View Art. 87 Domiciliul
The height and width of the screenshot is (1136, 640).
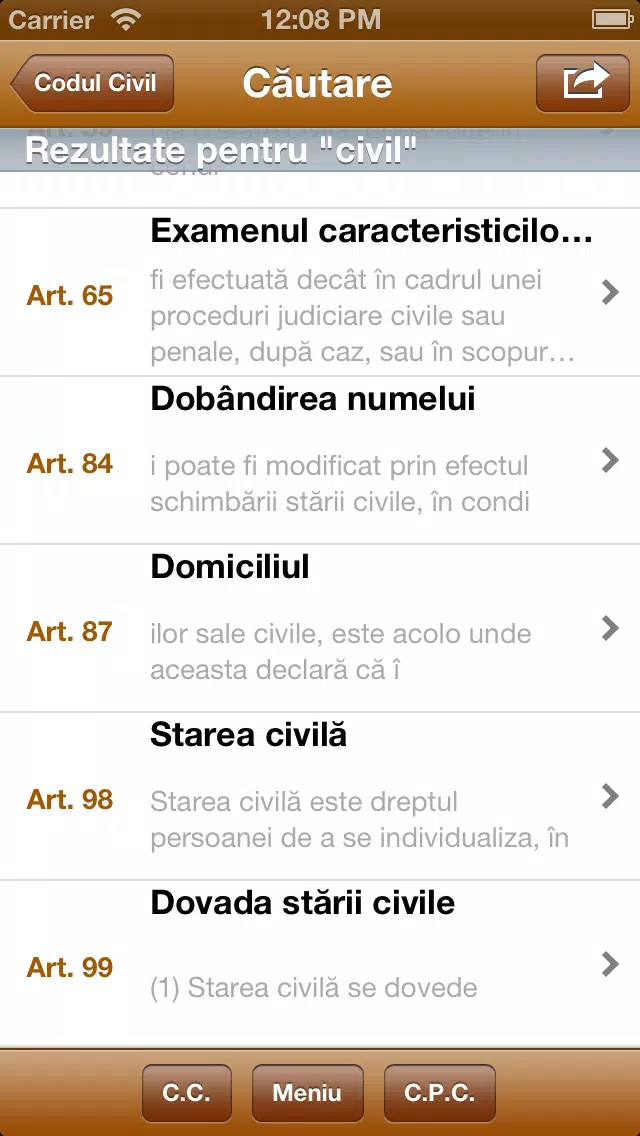pos(320,628)
